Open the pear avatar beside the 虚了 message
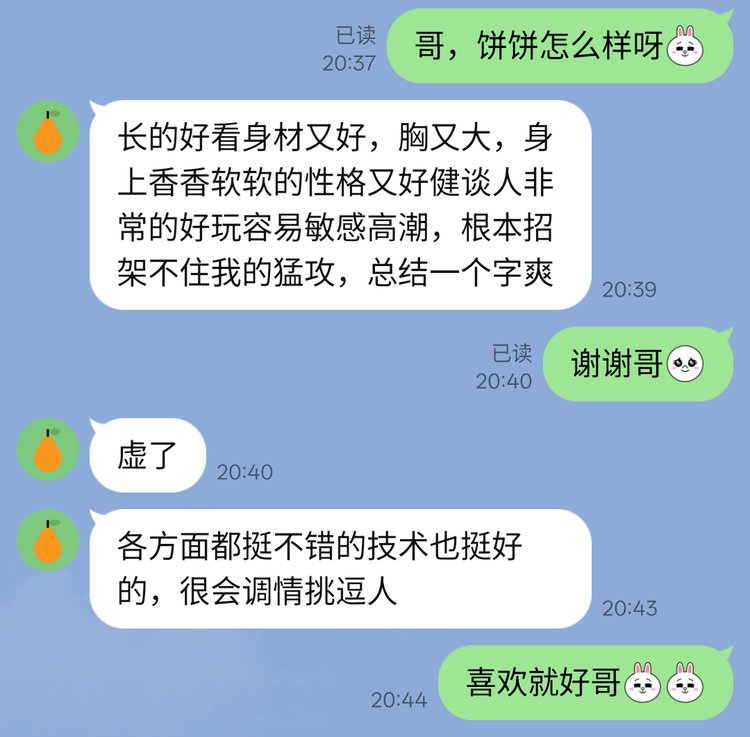Viewport: 750px width, 737px height. (x=48, y=449)
